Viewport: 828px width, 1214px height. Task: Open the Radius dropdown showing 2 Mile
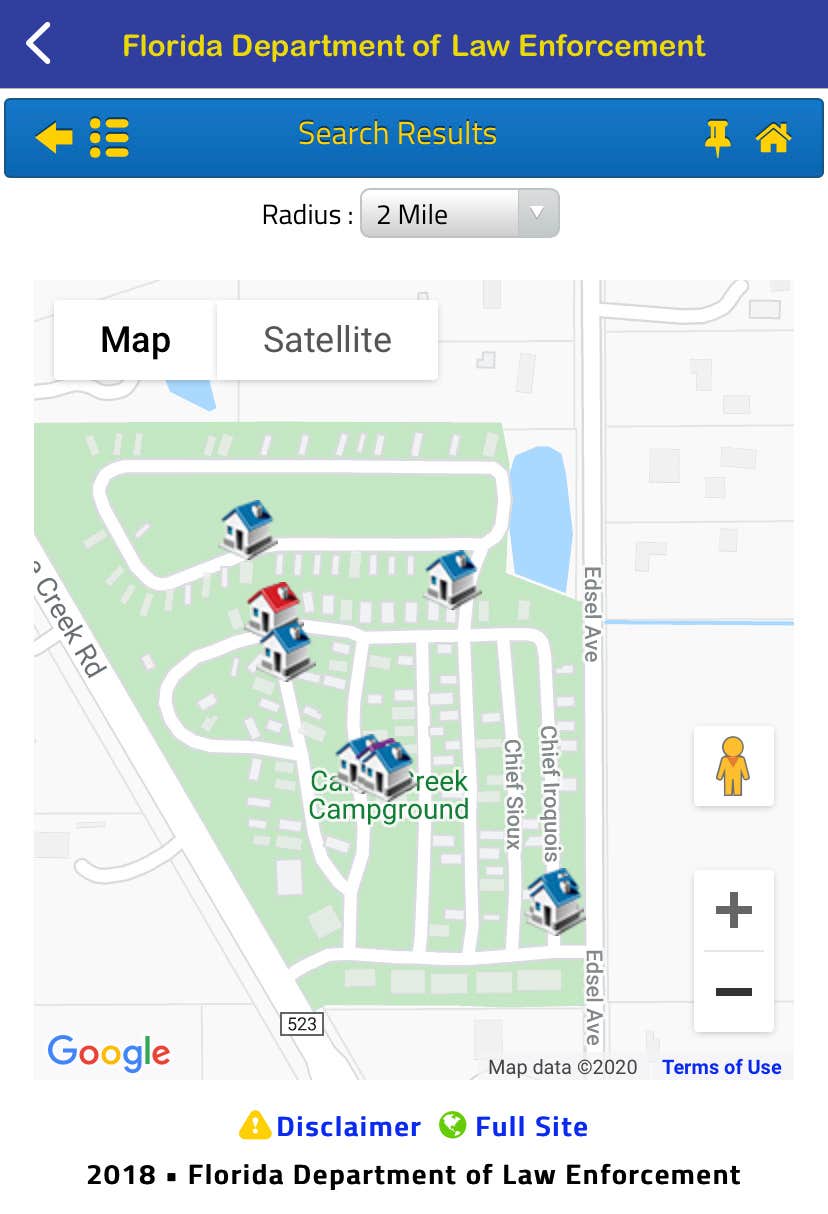(x=459, y=214)
